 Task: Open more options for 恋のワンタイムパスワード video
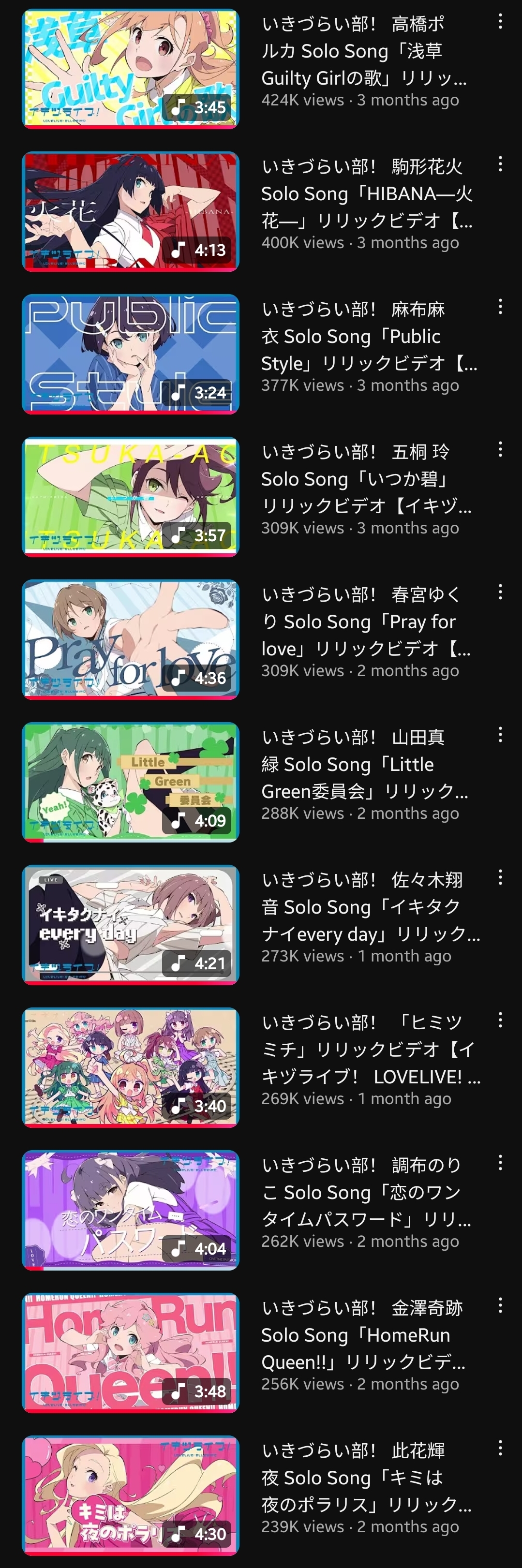point(500,1163)
